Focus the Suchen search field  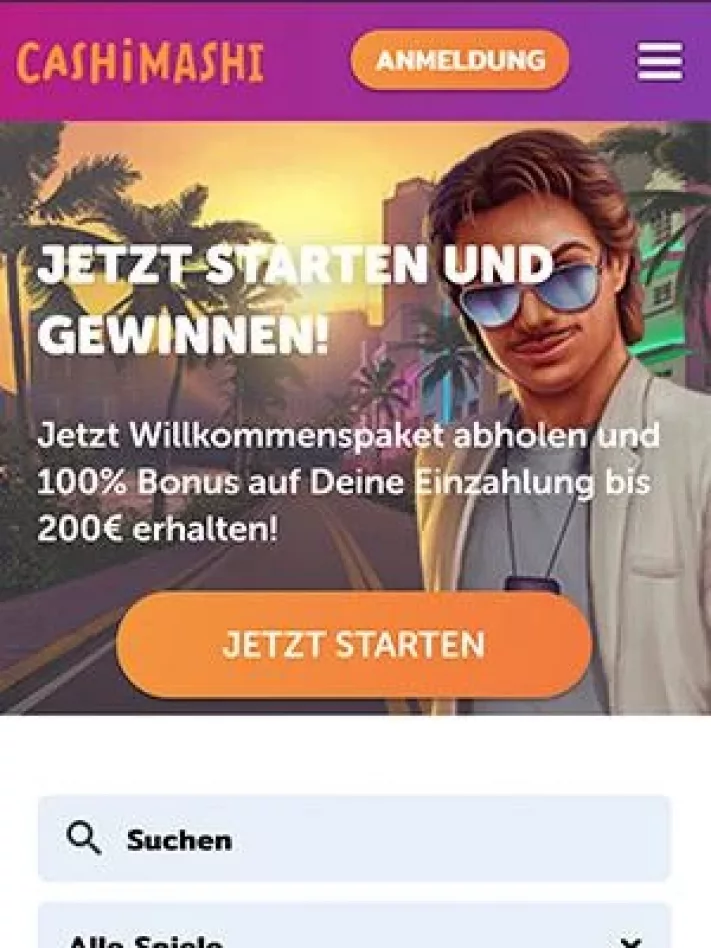355,839
